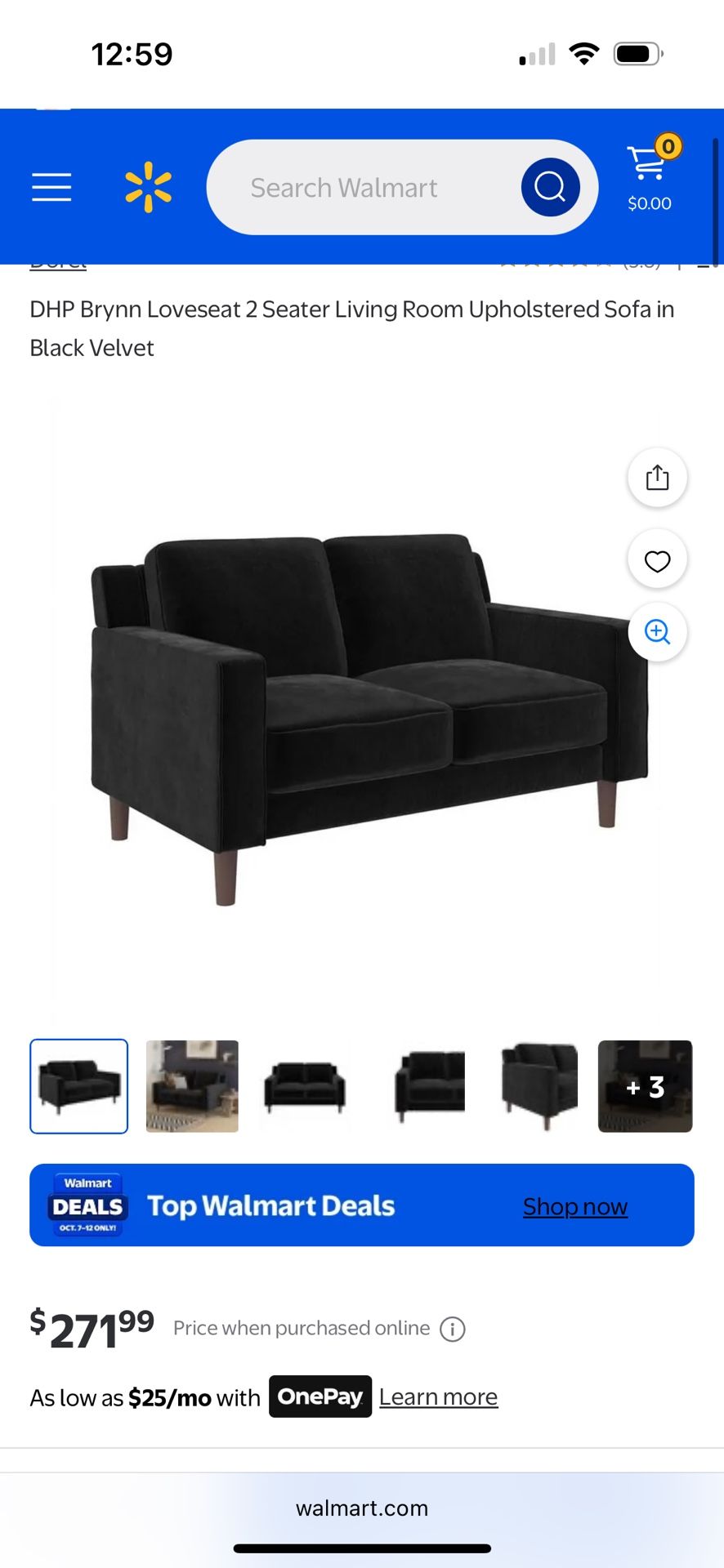Go to Walmart home via spark logo
The height and width of the screenshot is (1568, 724).
(148, 187)
